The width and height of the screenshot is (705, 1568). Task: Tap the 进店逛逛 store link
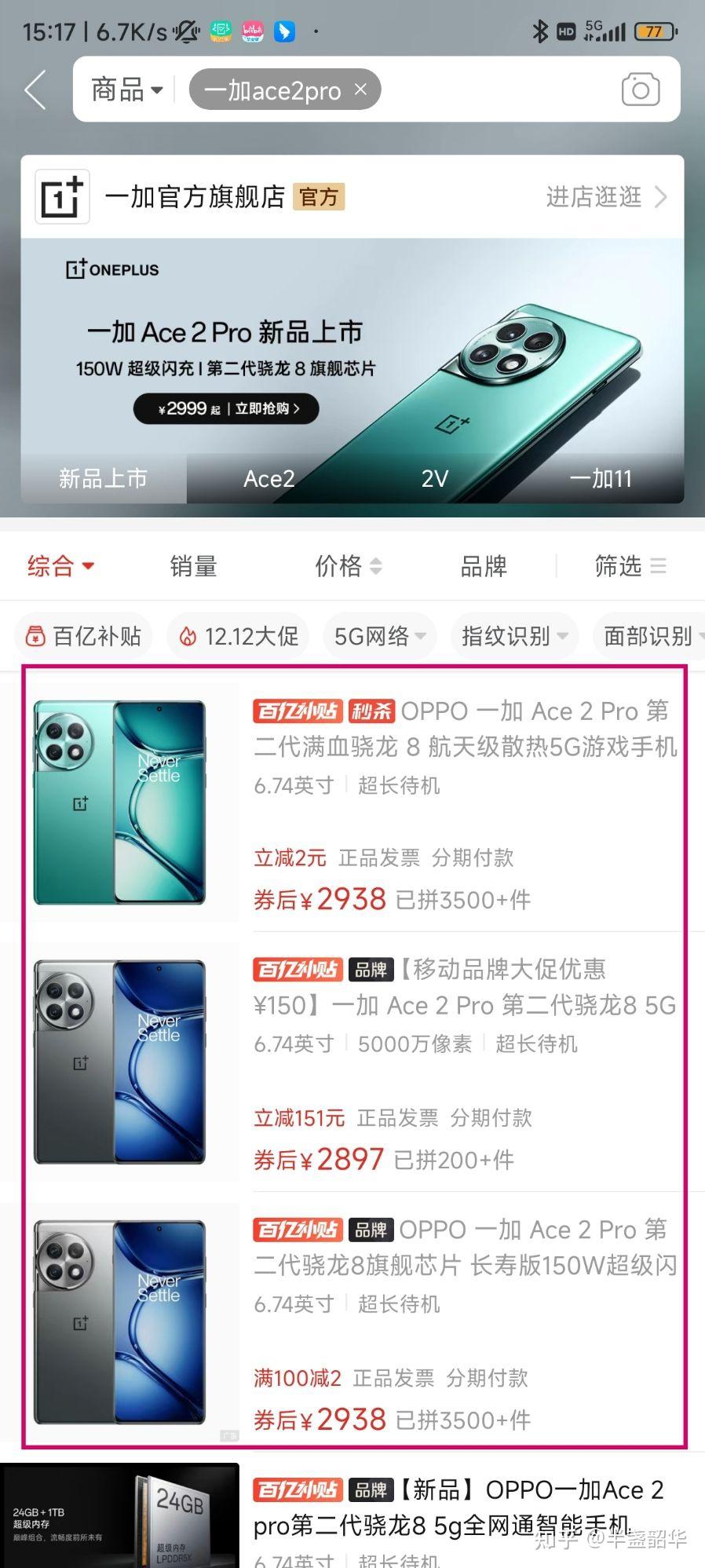point(594,196)
